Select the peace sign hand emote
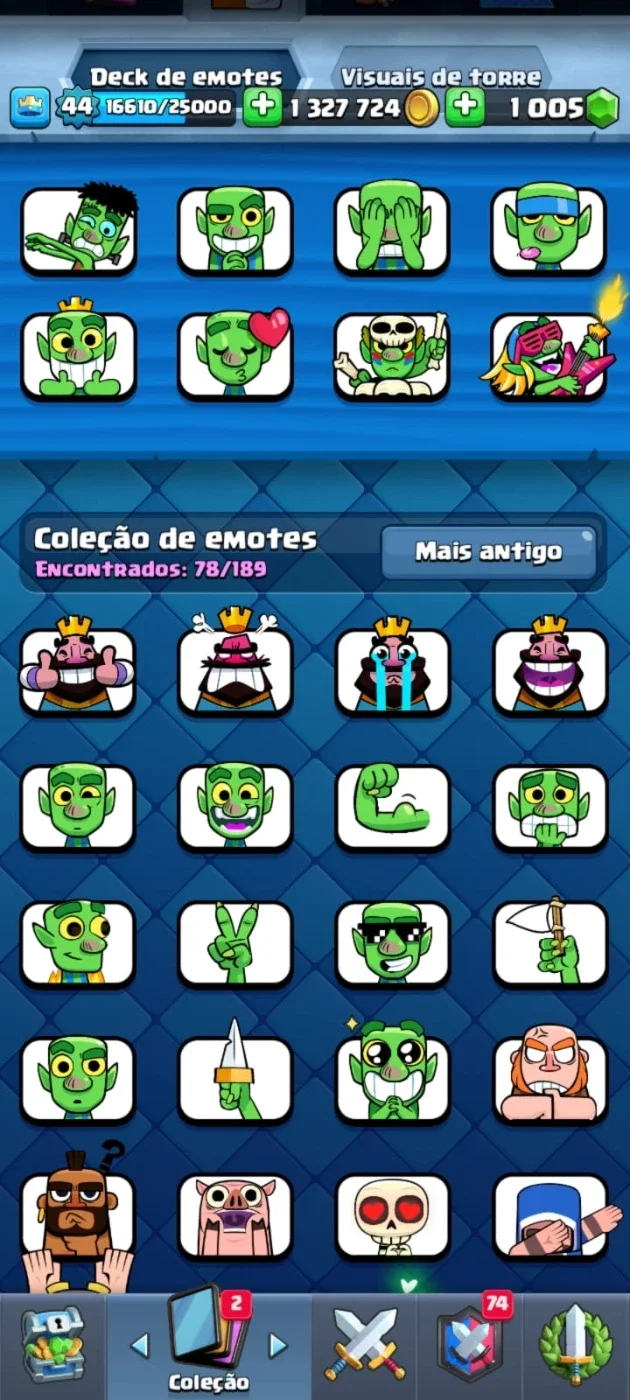The height and width of the screenshot is (1400, 630). point(235,943)
